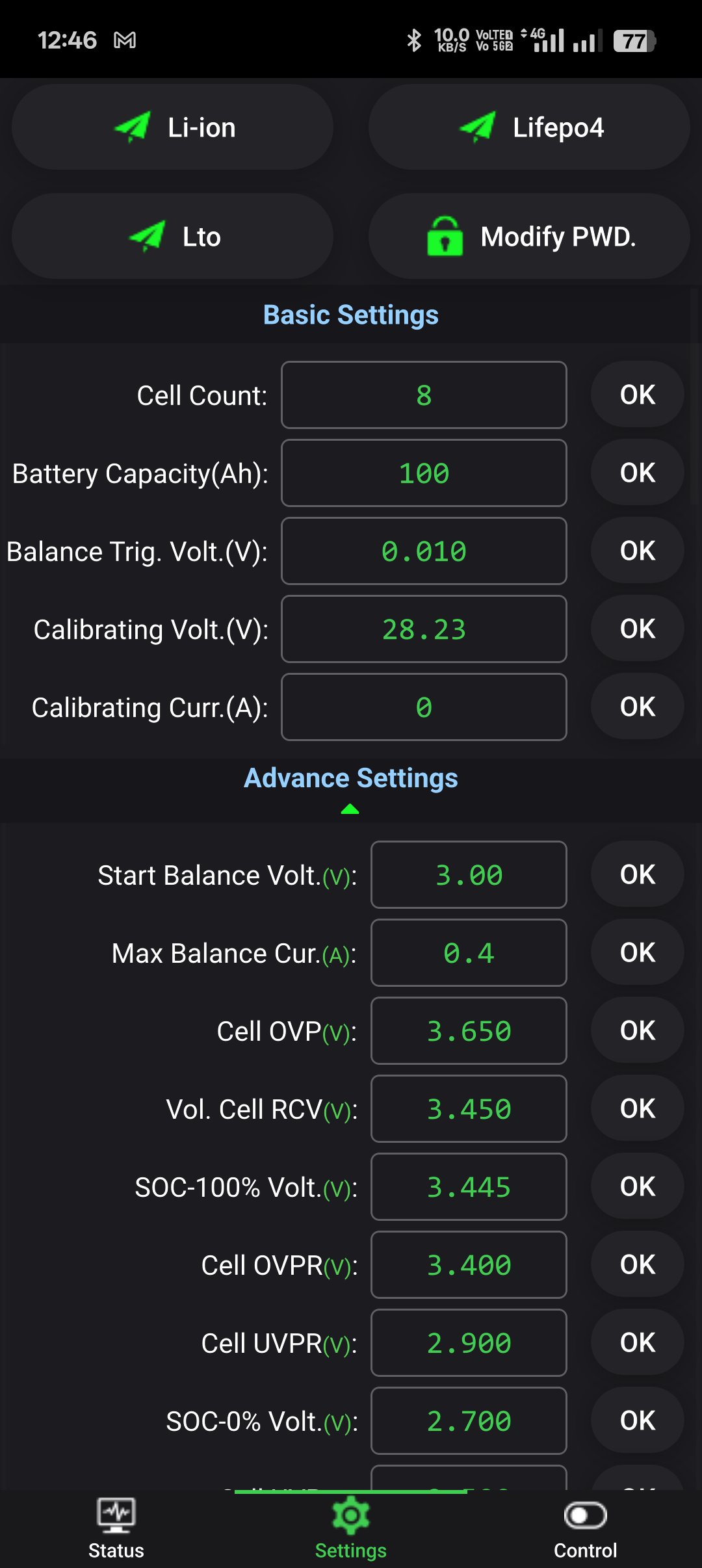
Task: Edit the SOC-100% Volt. field
Action: (469, 1187)
